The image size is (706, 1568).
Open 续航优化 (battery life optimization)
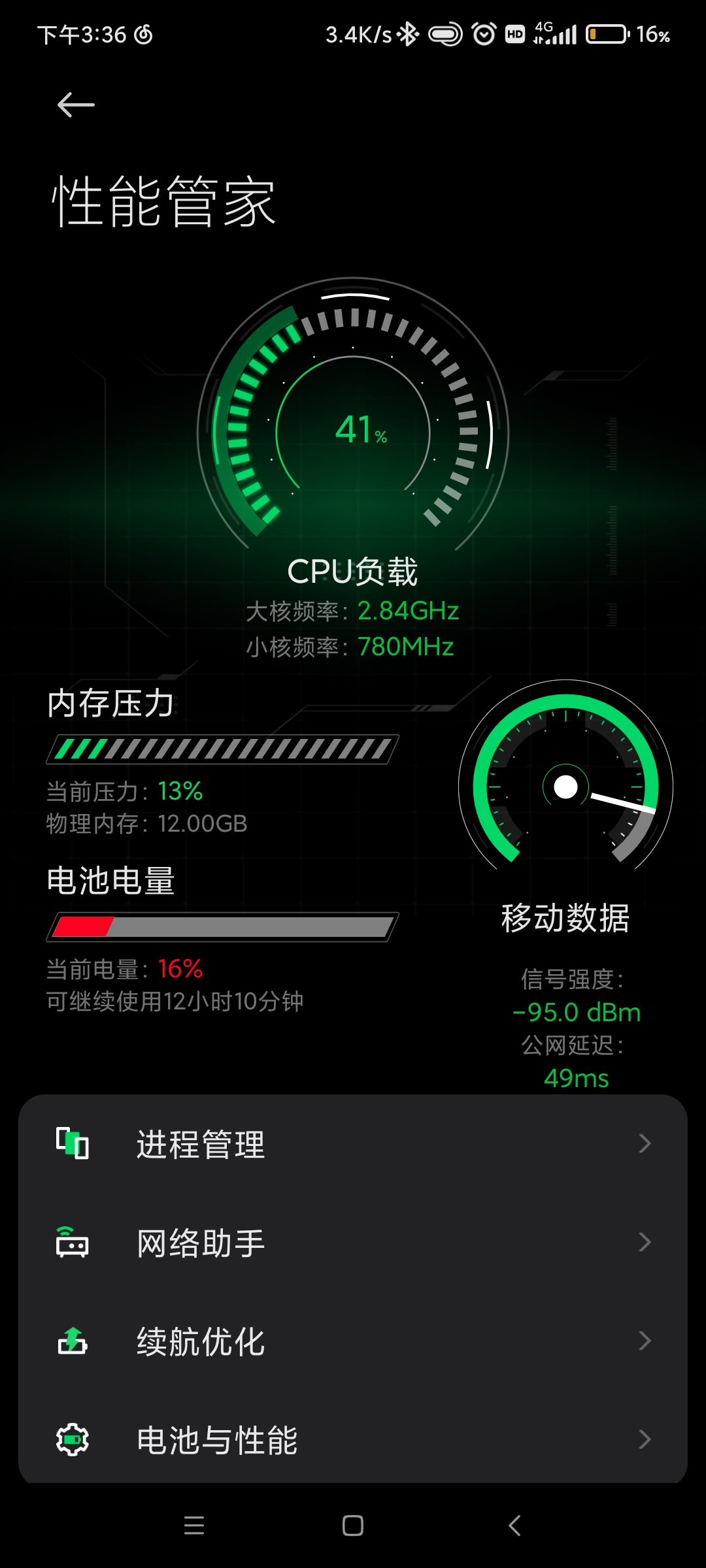(353, 1341)
